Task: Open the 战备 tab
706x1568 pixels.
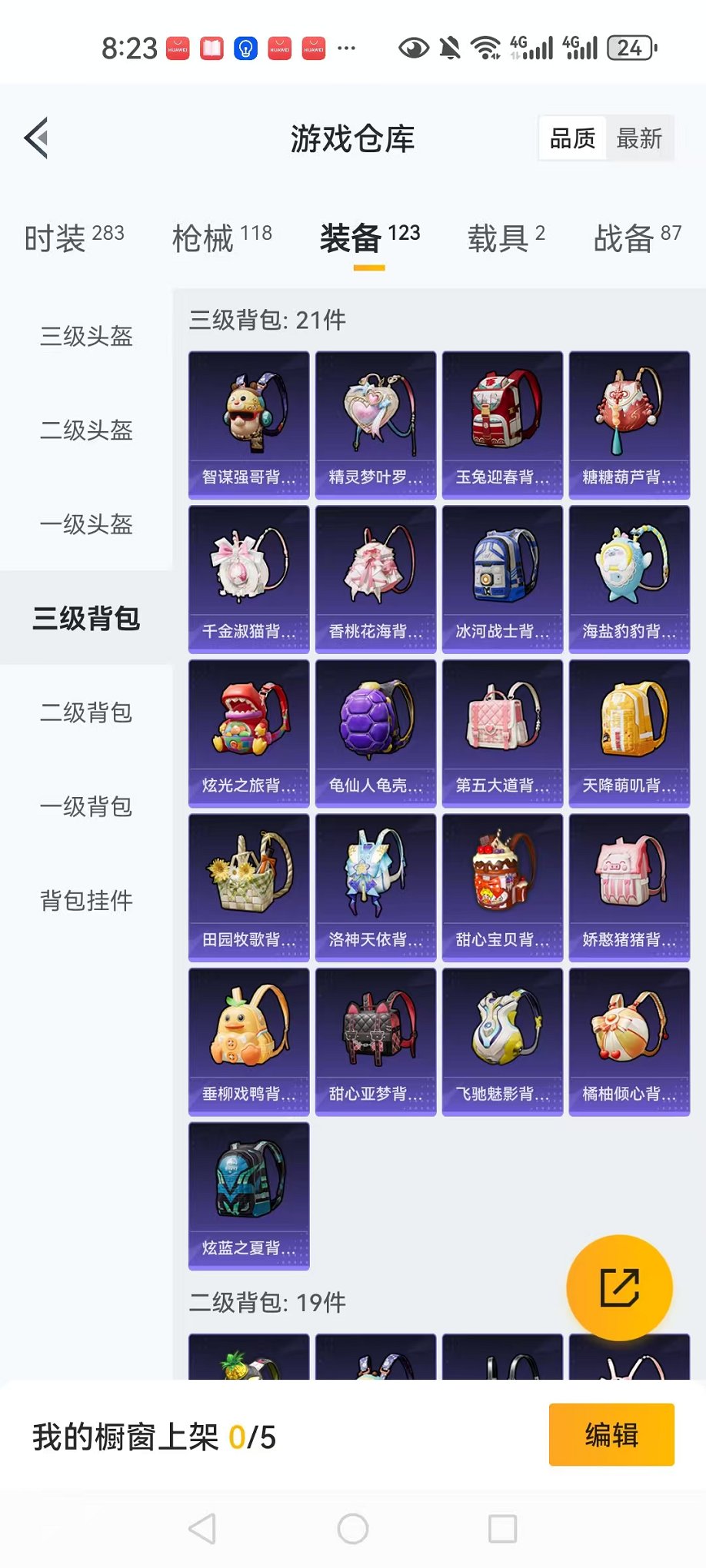Action: tap(637, 238)
